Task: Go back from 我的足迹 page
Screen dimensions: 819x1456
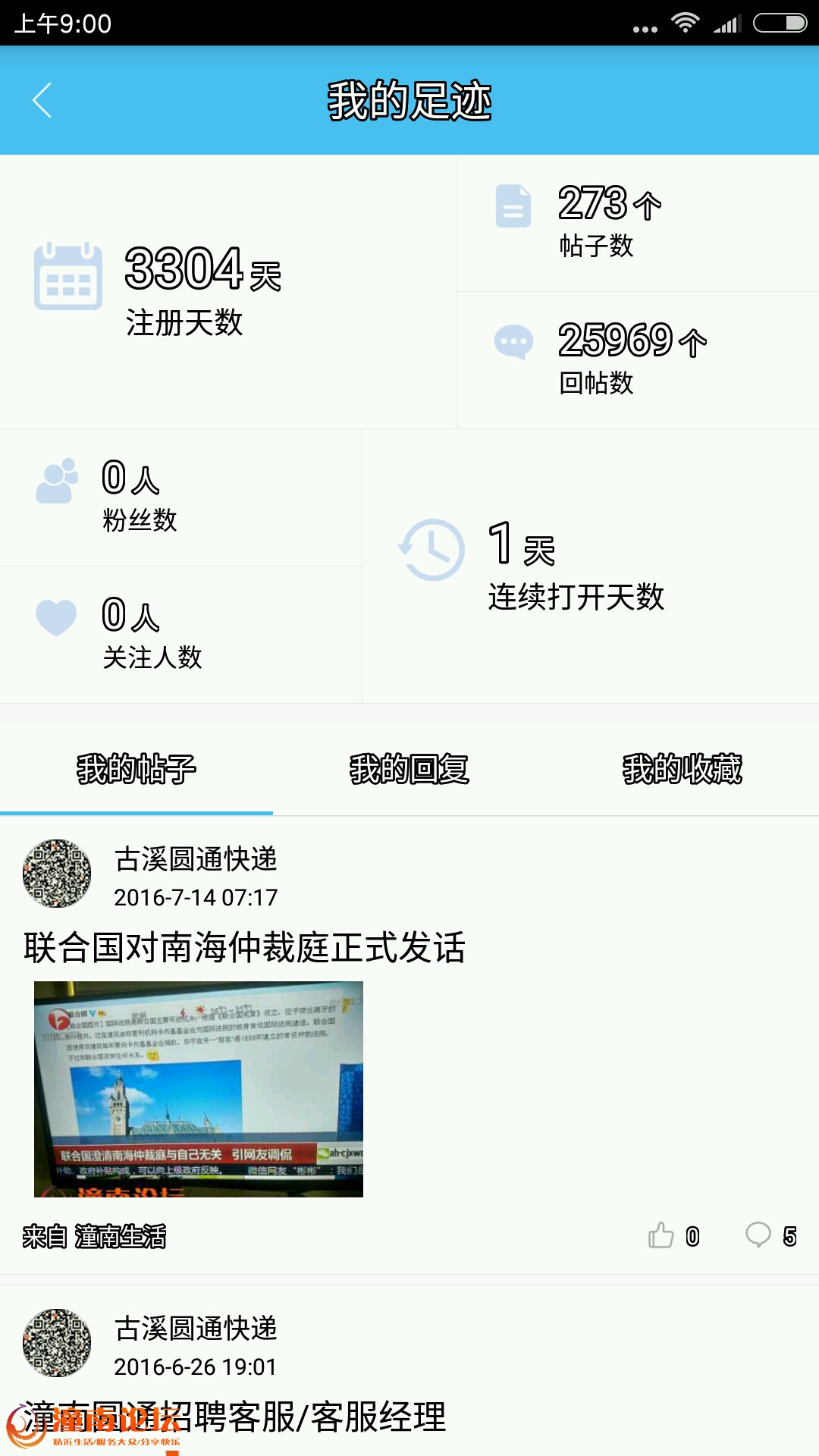Action: tap(42, 101)
